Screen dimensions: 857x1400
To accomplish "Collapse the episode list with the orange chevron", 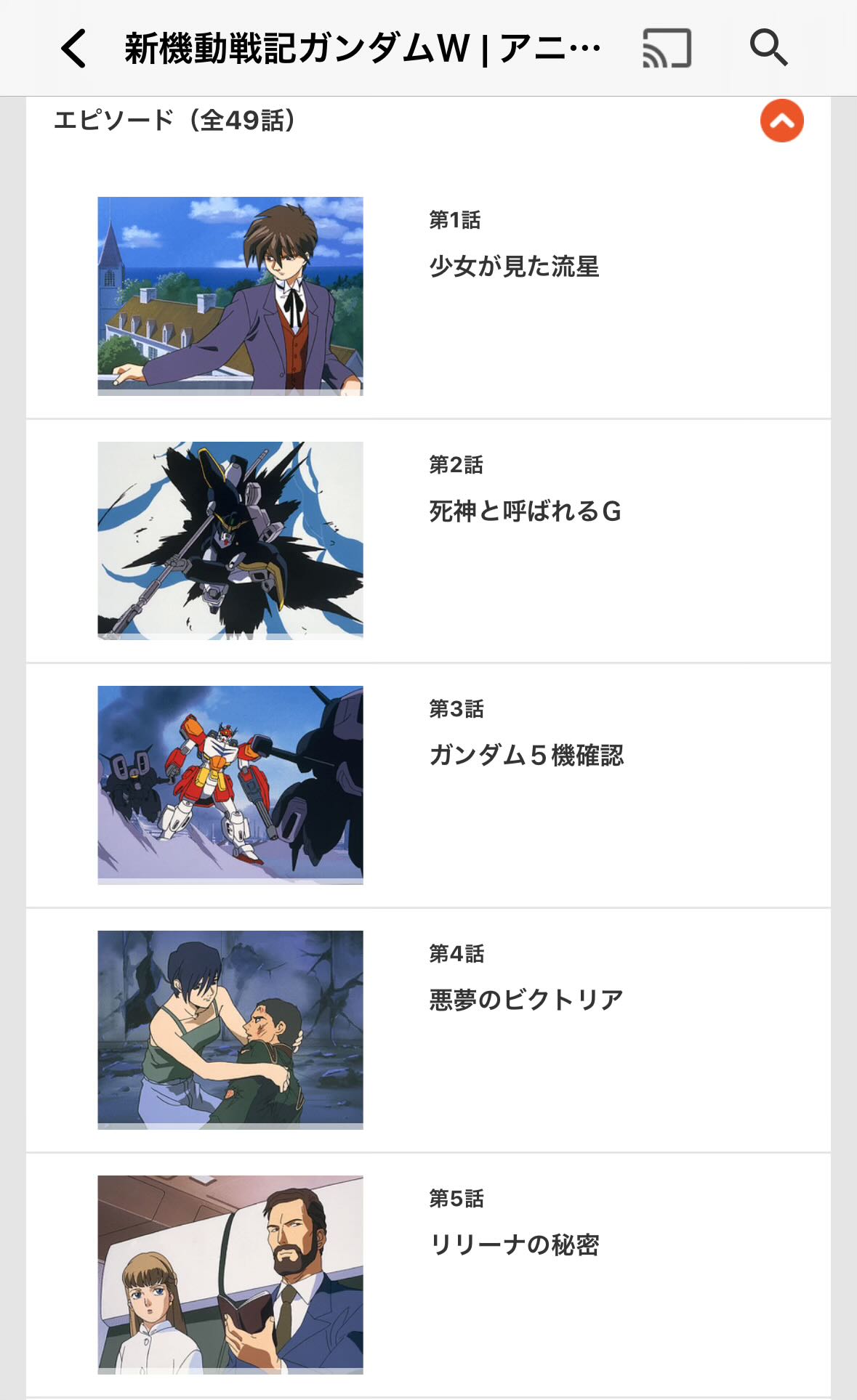I will 782,121.
